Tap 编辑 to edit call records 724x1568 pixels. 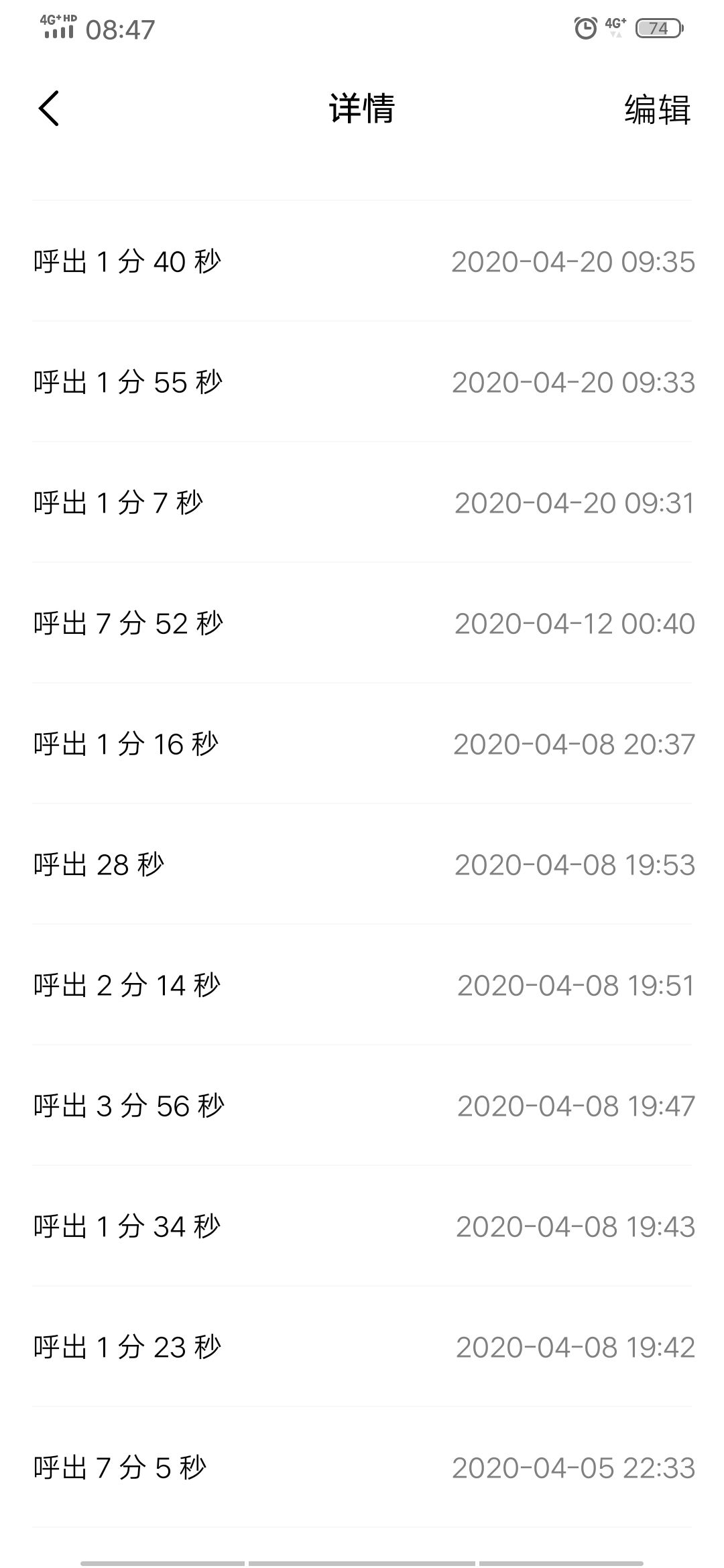click(657, 109)
